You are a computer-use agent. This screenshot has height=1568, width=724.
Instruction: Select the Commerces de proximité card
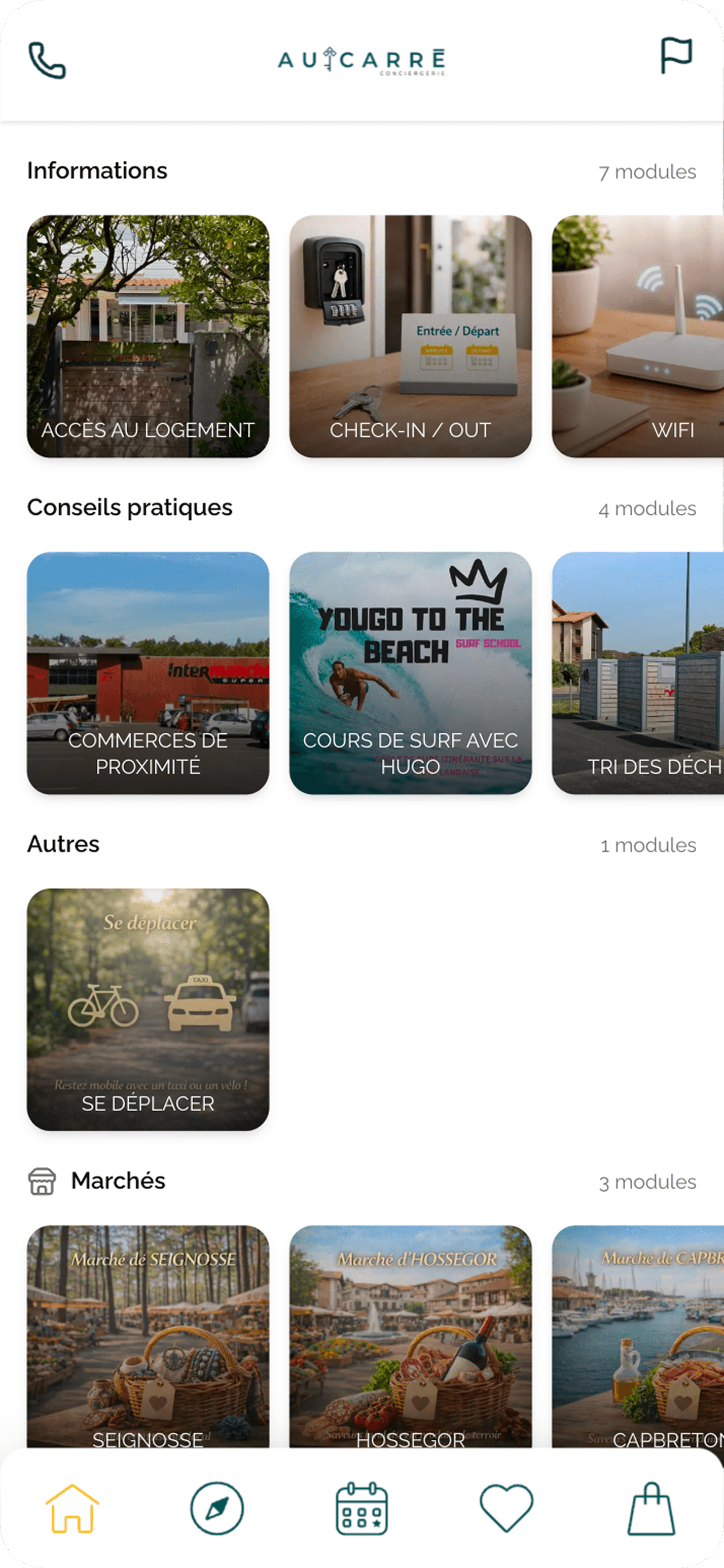click(x=148, y=672)
